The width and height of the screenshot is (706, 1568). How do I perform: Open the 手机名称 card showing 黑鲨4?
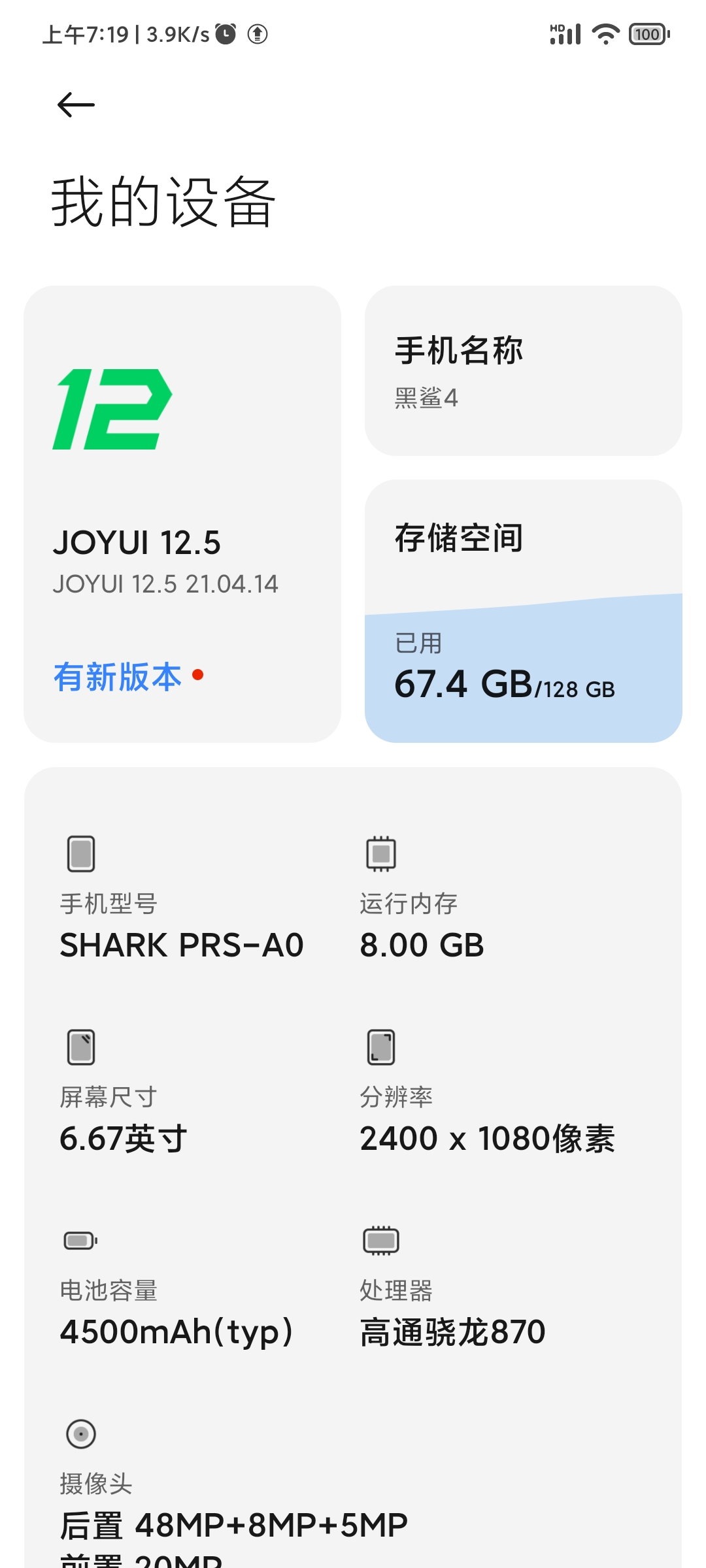point(523,370)
